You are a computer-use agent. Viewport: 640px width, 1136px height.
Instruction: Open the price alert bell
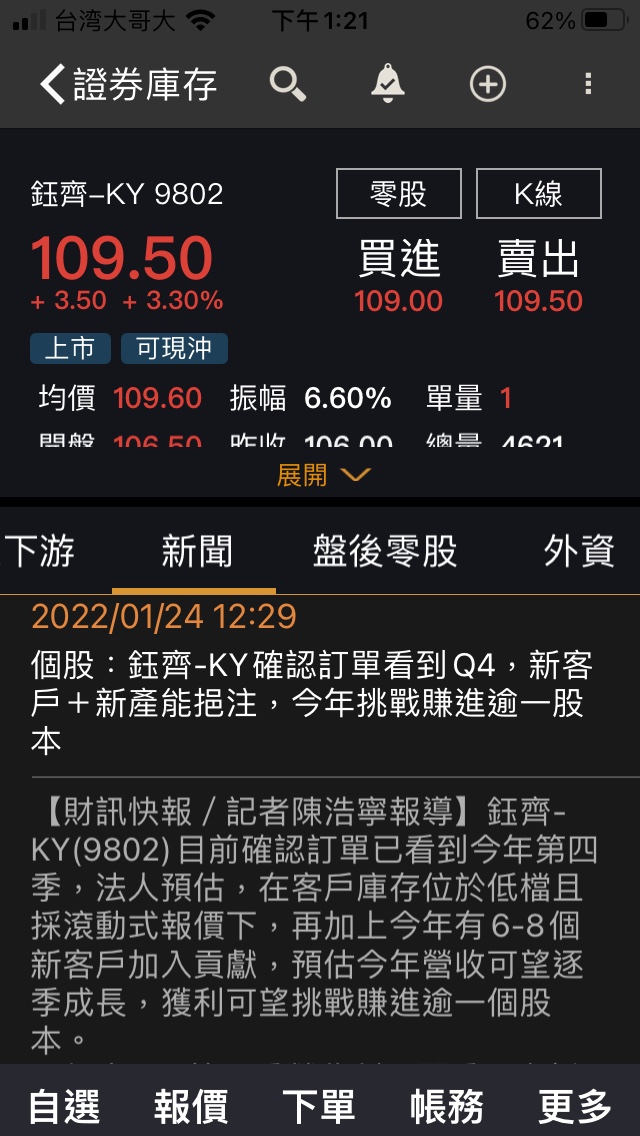point(388,83)
